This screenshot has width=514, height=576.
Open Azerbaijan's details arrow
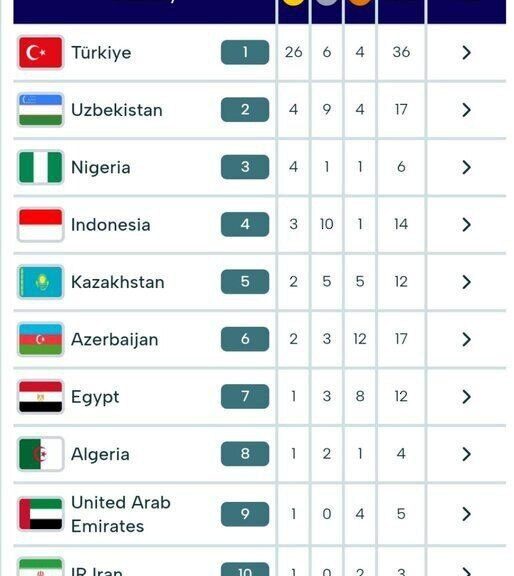[x=466, y=339]
